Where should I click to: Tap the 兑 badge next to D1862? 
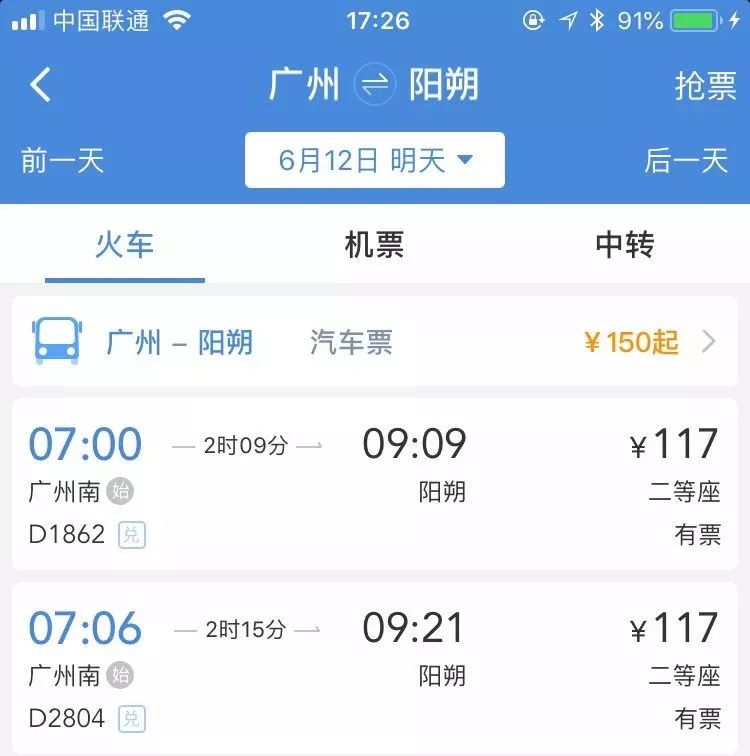click(x=134, y=535)
